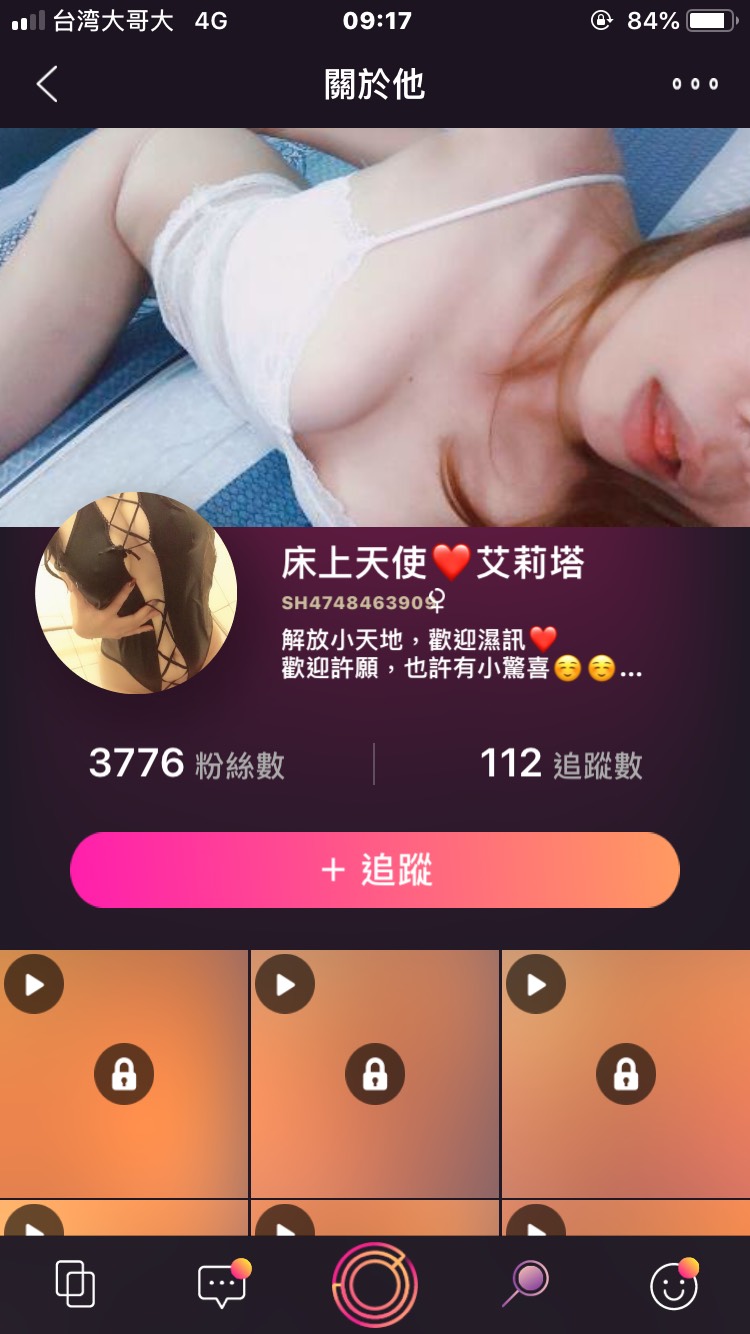
Task: Open the cover photo at the top
Action: click(x=375, y=320)
